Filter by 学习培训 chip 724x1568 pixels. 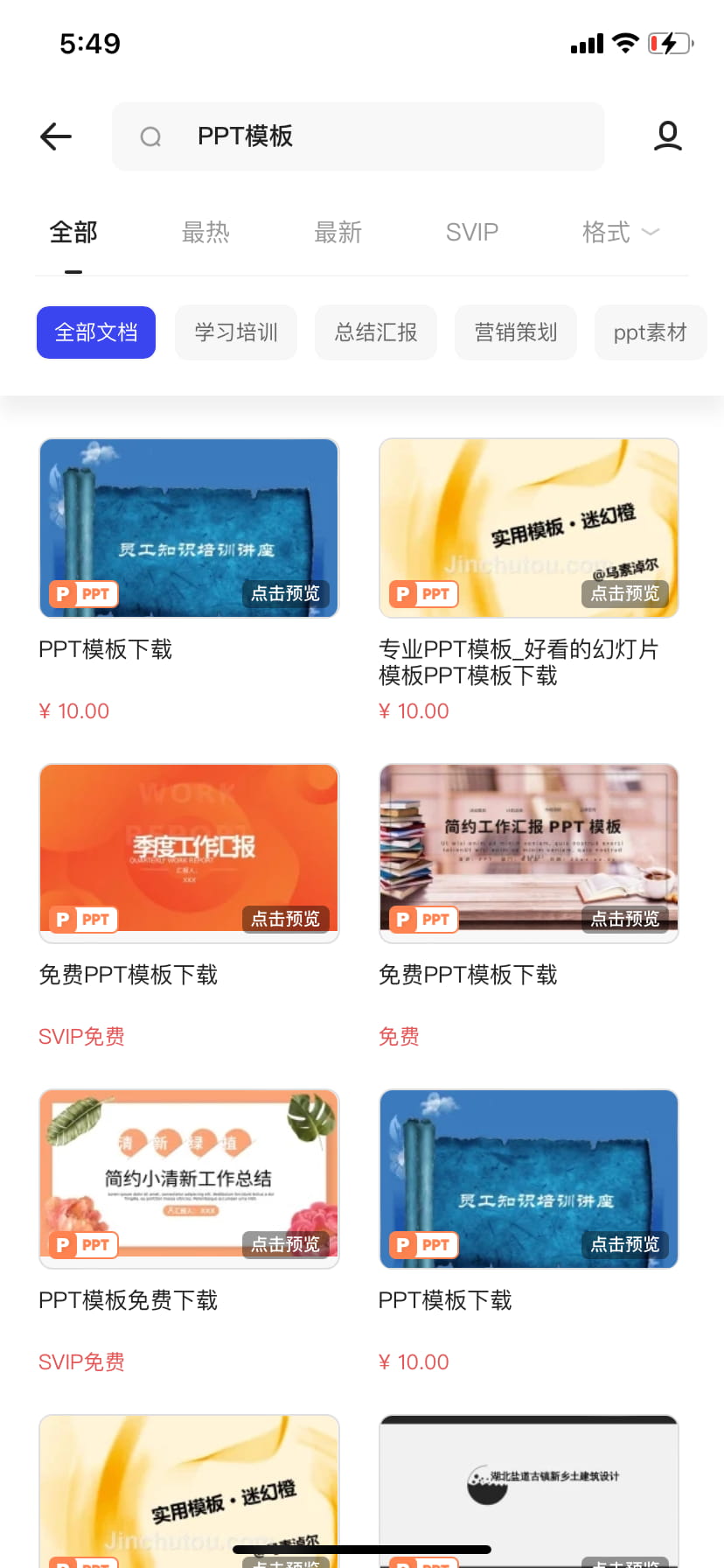coord(236,332)
